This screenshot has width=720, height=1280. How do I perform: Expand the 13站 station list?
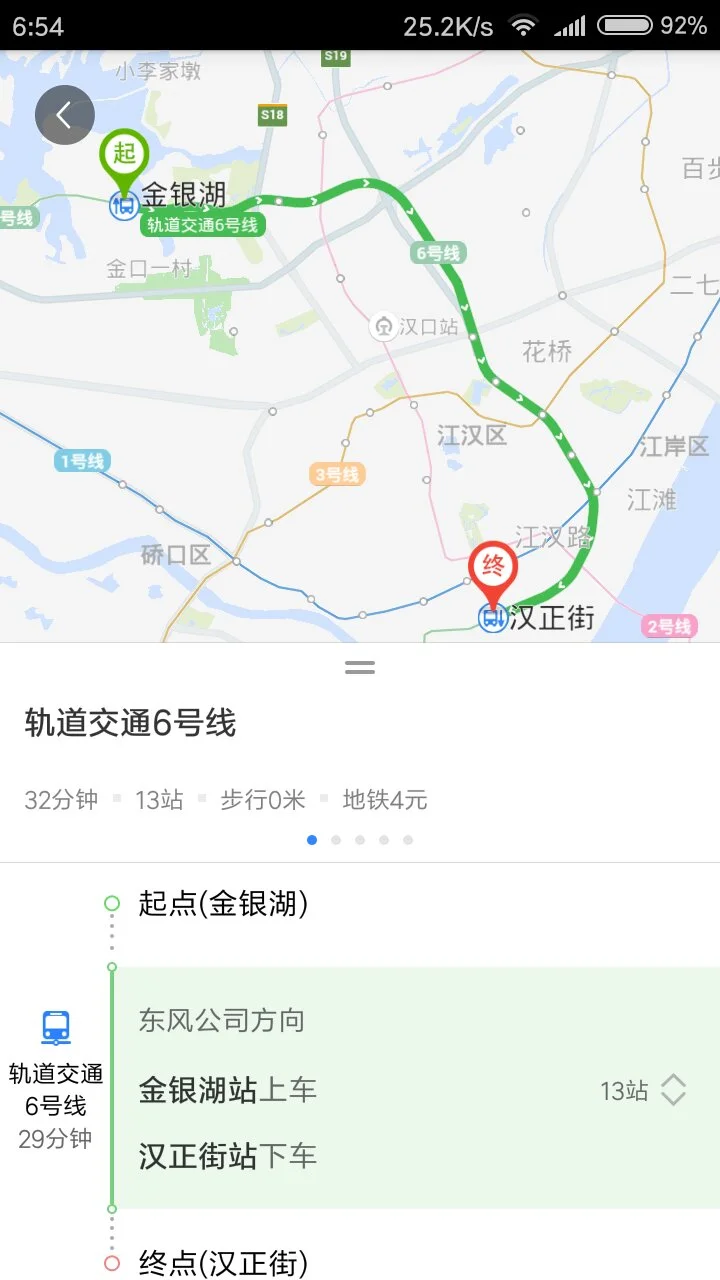647,1090
